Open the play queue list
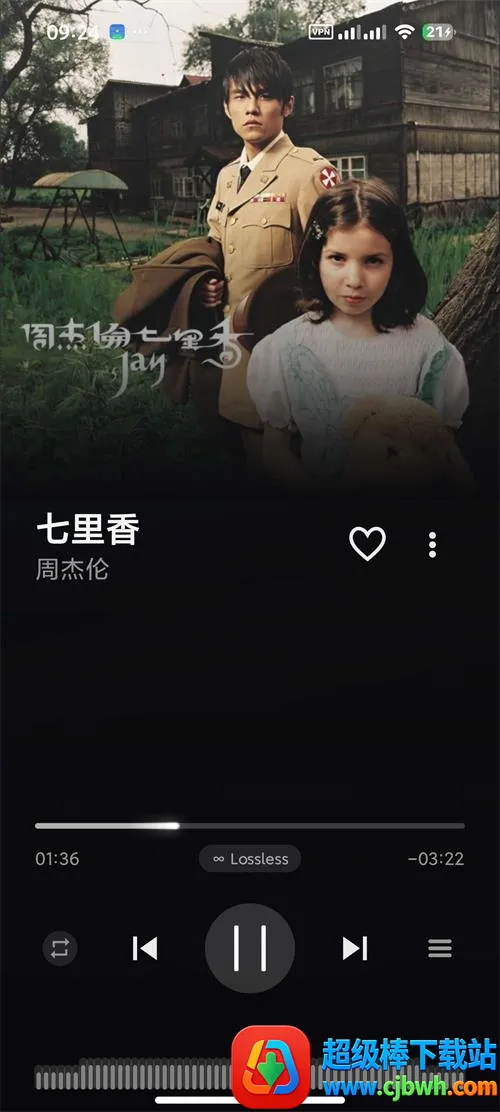 440,948
